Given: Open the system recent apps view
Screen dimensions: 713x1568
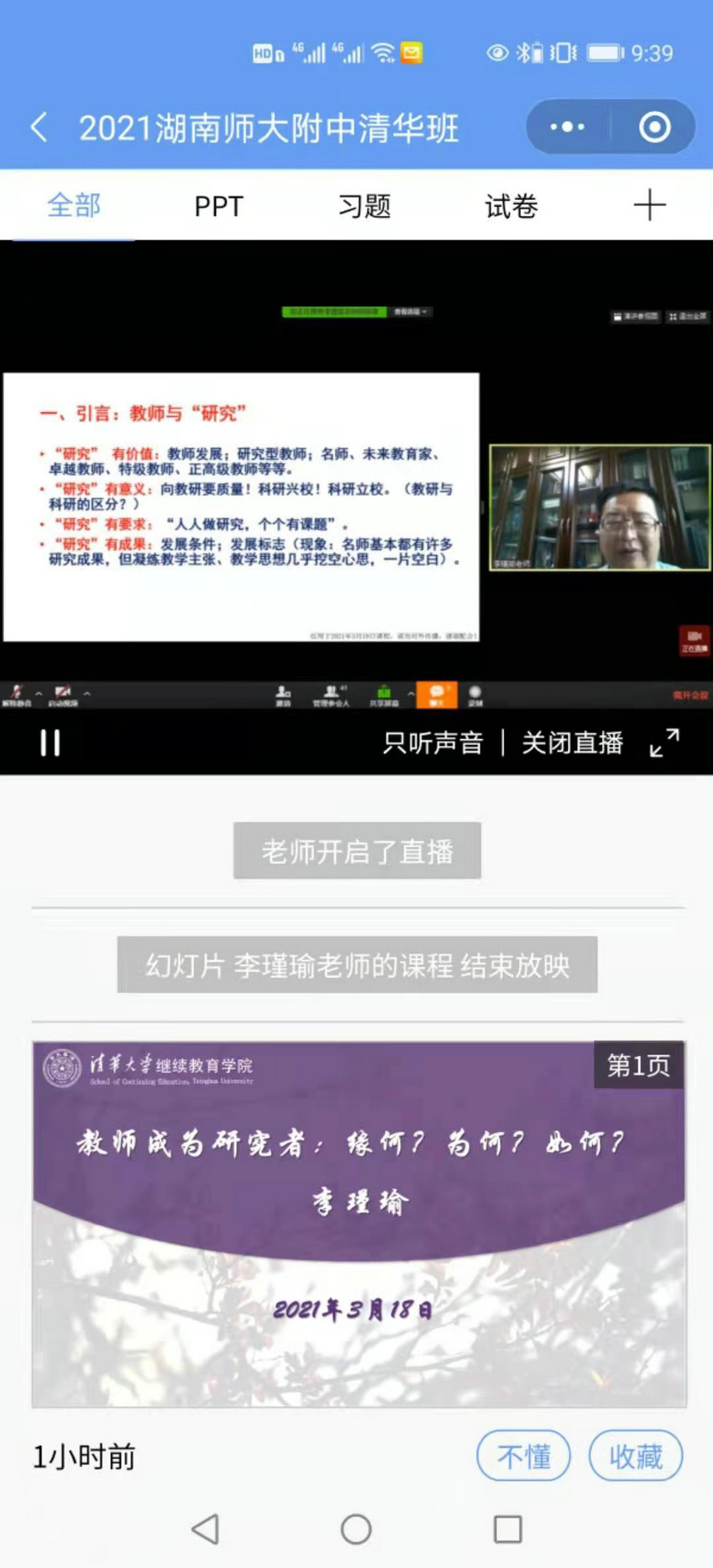Looking at the screenshot, I should pyautogui.click(x=507, y=1529).
